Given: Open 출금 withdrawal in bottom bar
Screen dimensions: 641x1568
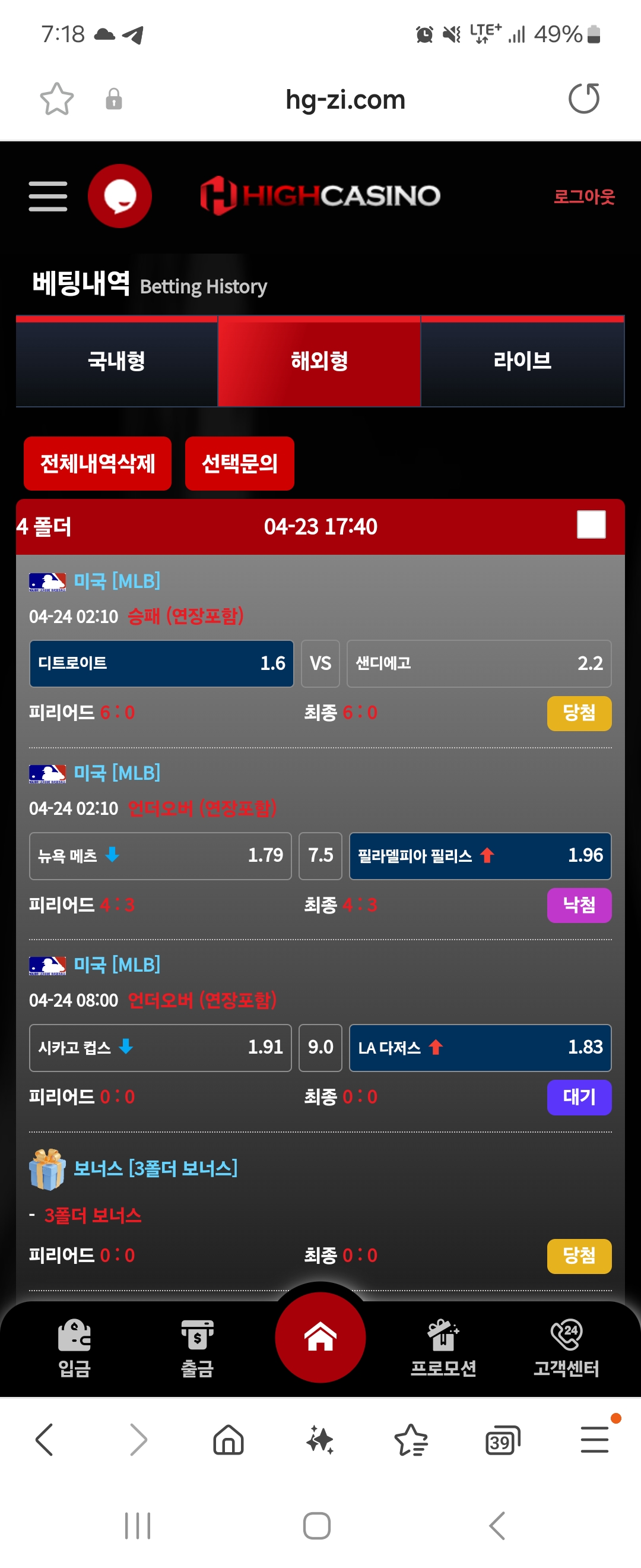Looking at the screenshot, I should point(197,1348).
